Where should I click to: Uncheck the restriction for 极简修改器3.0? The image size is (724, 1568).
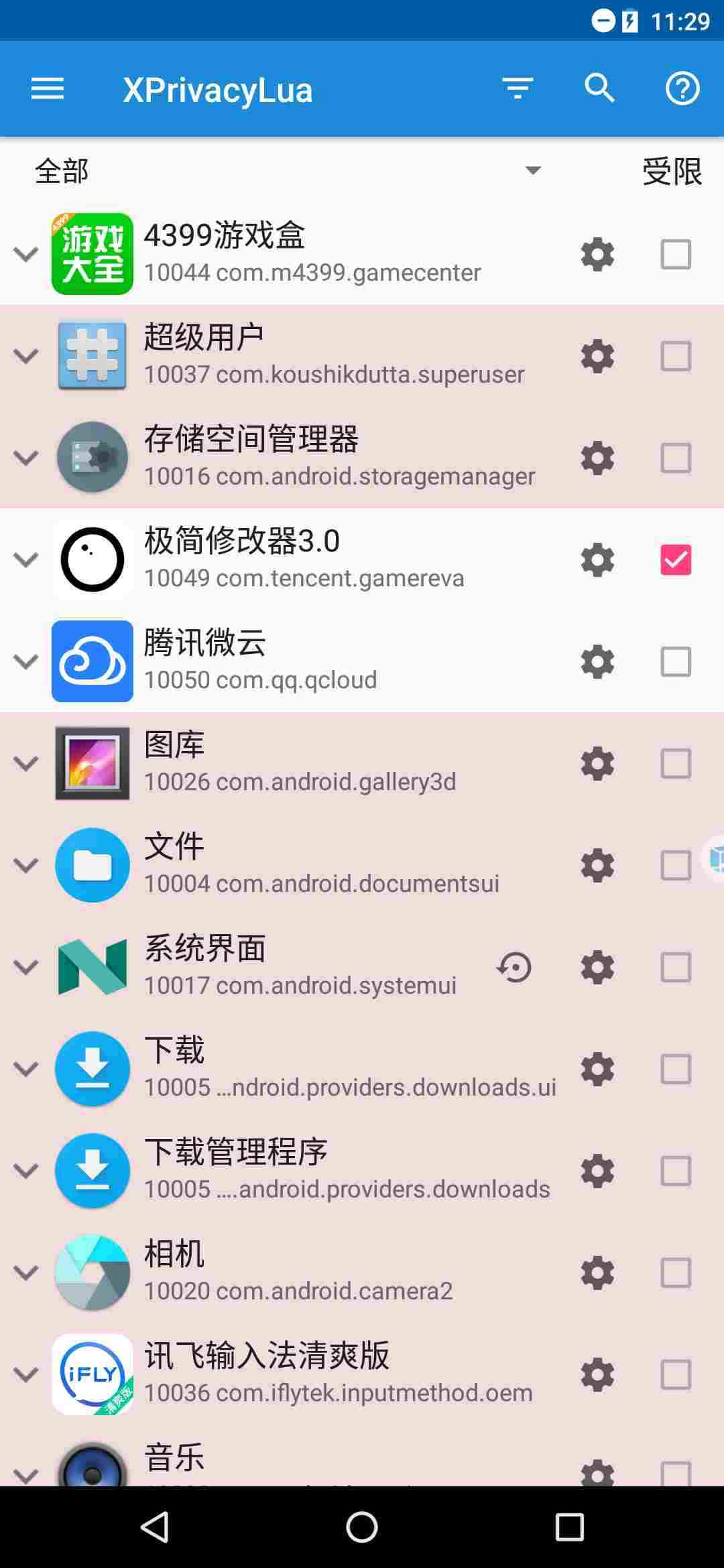pos(675,560)
